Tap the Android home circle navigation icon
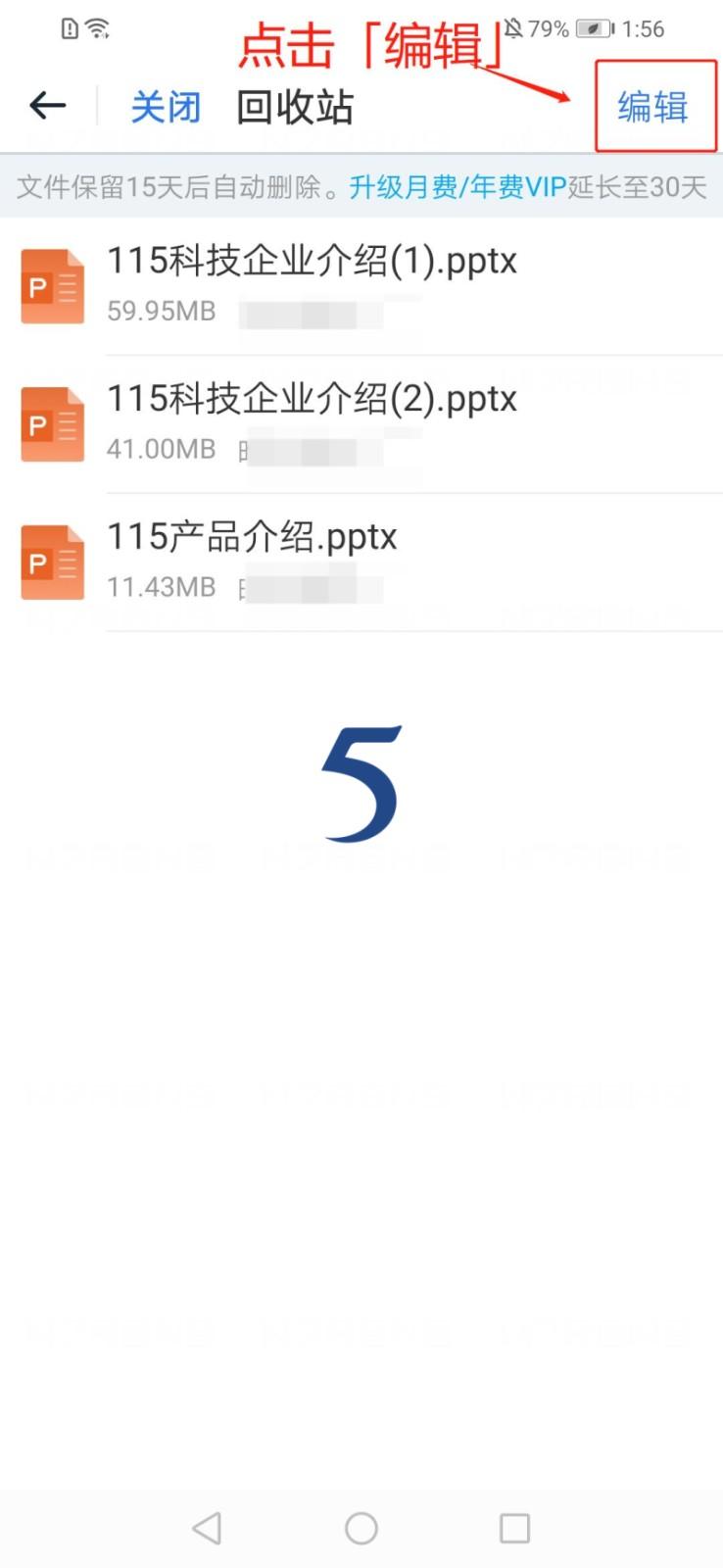 pos(361,1528)
